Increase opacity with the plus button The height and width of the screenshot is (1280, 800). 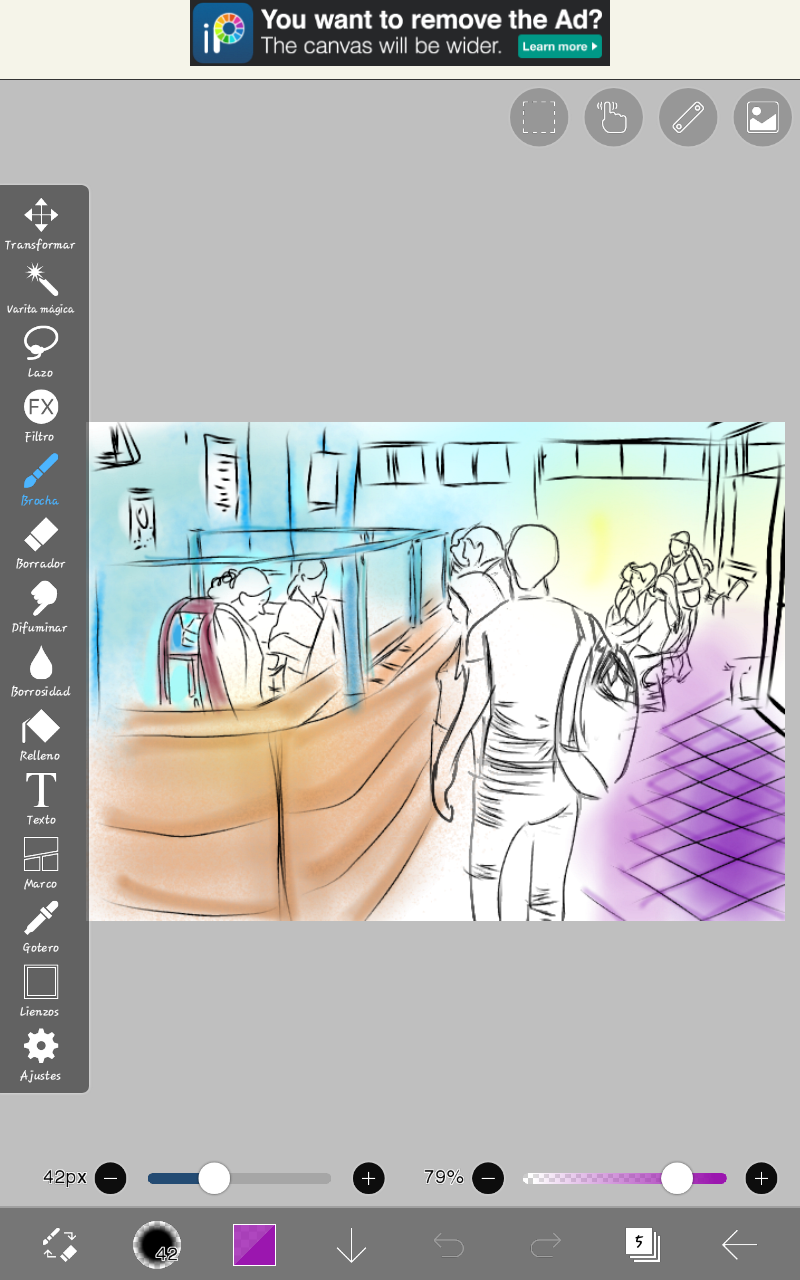(x=761, y=1178)
